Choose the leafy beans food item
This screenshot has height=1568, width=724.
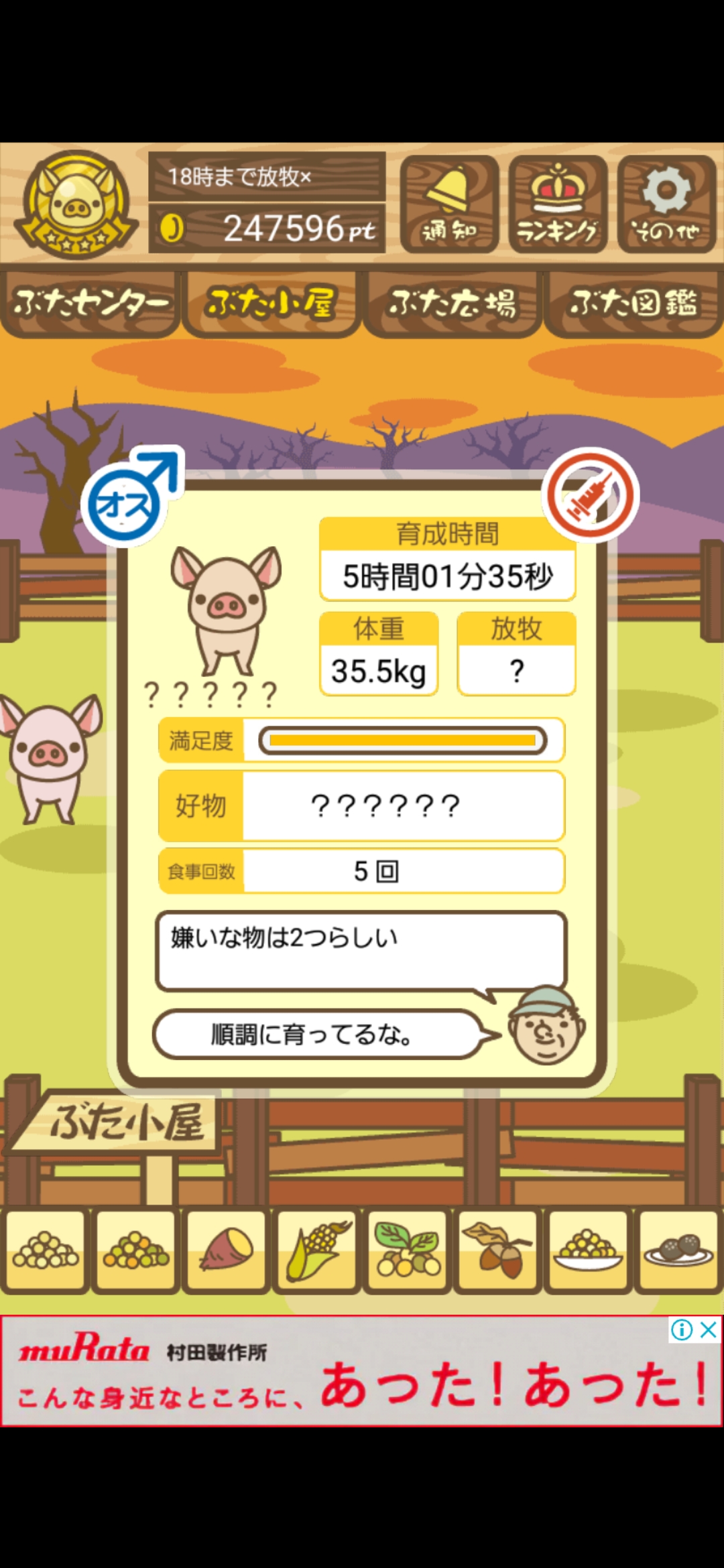(408, 1250)
